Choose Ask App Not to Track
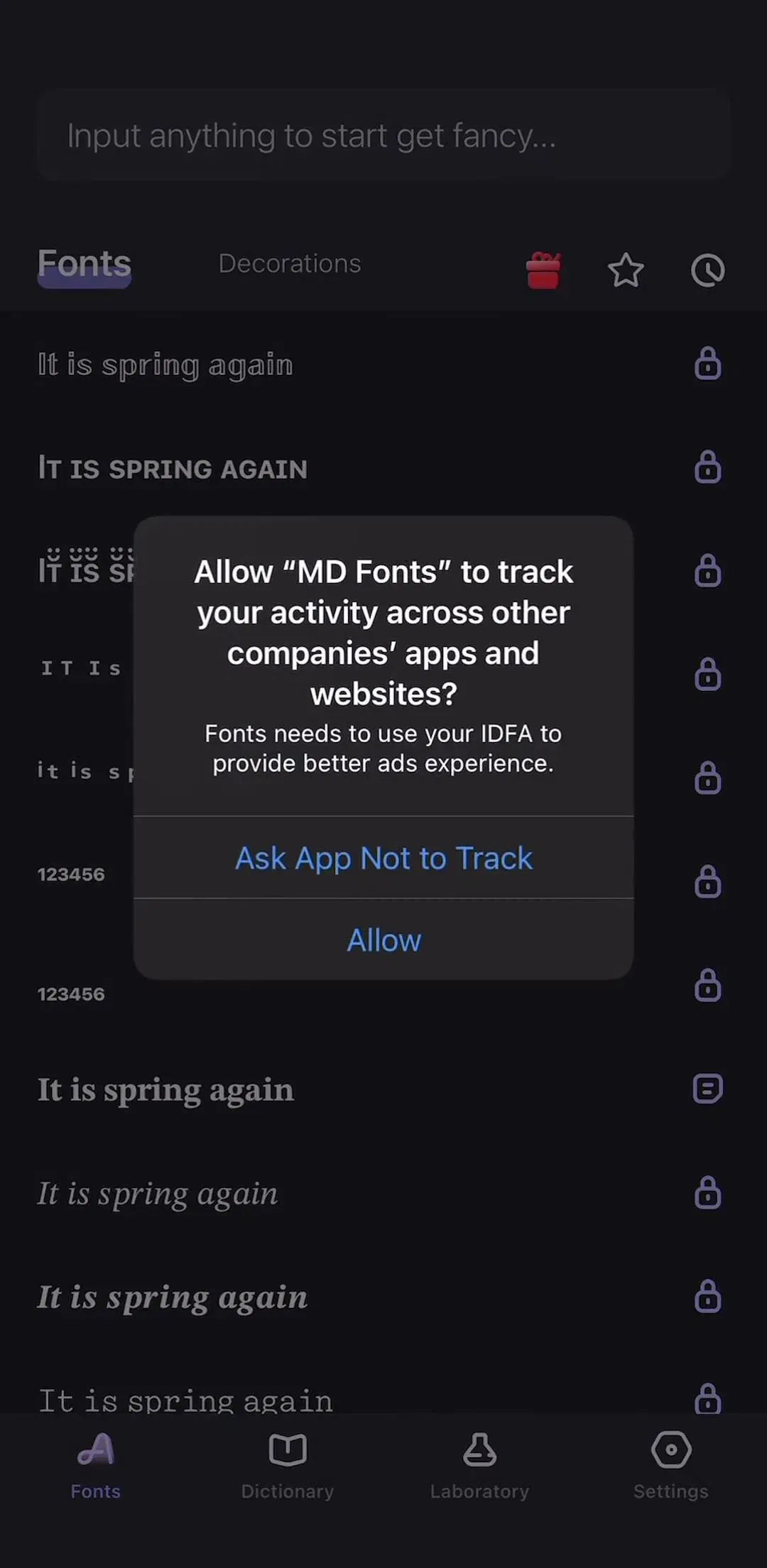Viewport: 767px width, 1568px height. [383, 858]
